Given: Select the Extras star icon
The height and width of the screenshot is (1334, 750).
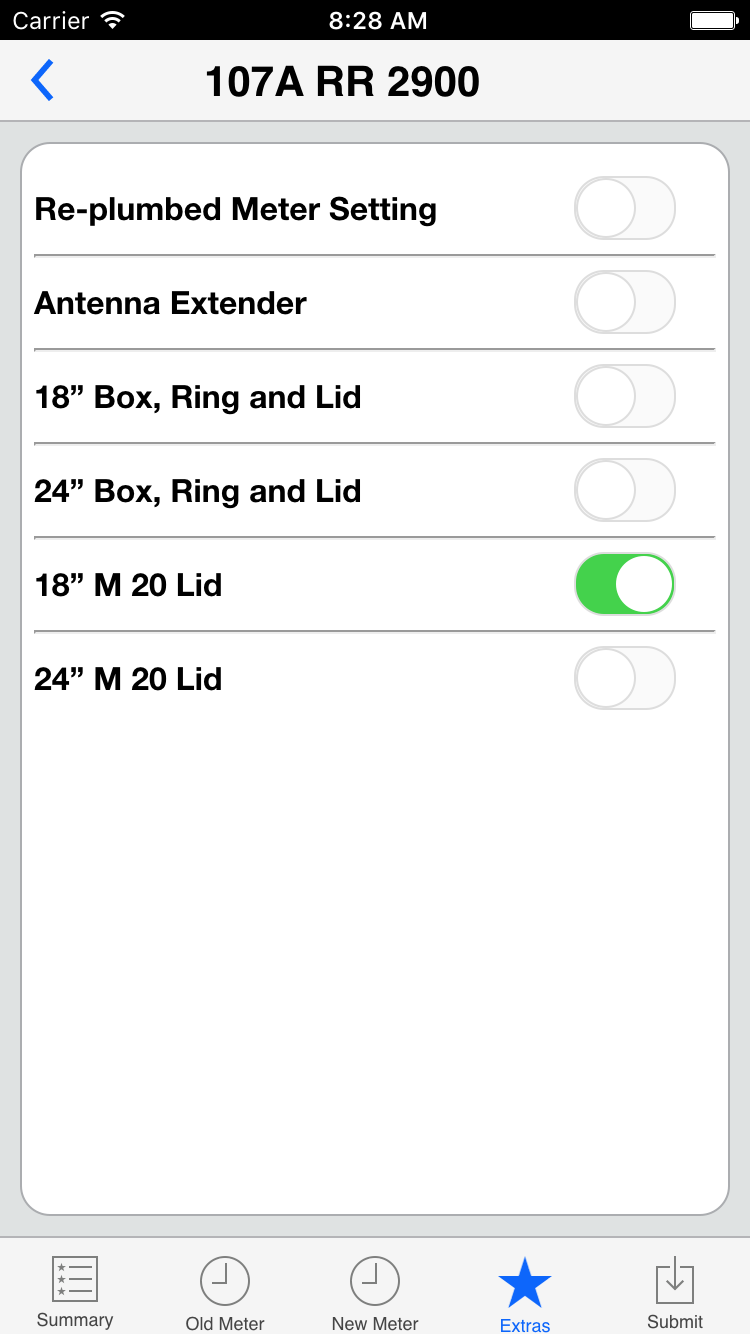Looking at the screenshot, I should click(x=524, y=1278).
